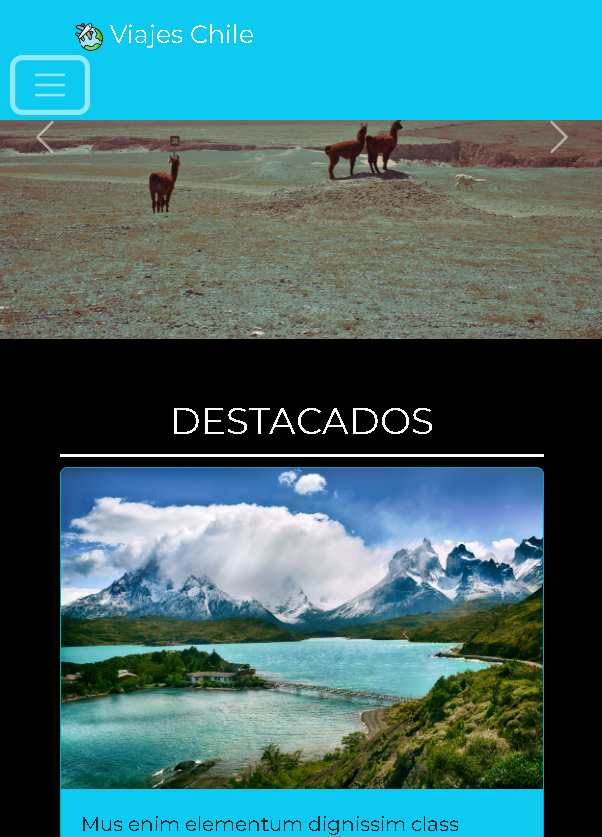This screenshot has width=602, height=837.
Task: Open the hamburger navigation menu
Action: (x=50, y=85)
